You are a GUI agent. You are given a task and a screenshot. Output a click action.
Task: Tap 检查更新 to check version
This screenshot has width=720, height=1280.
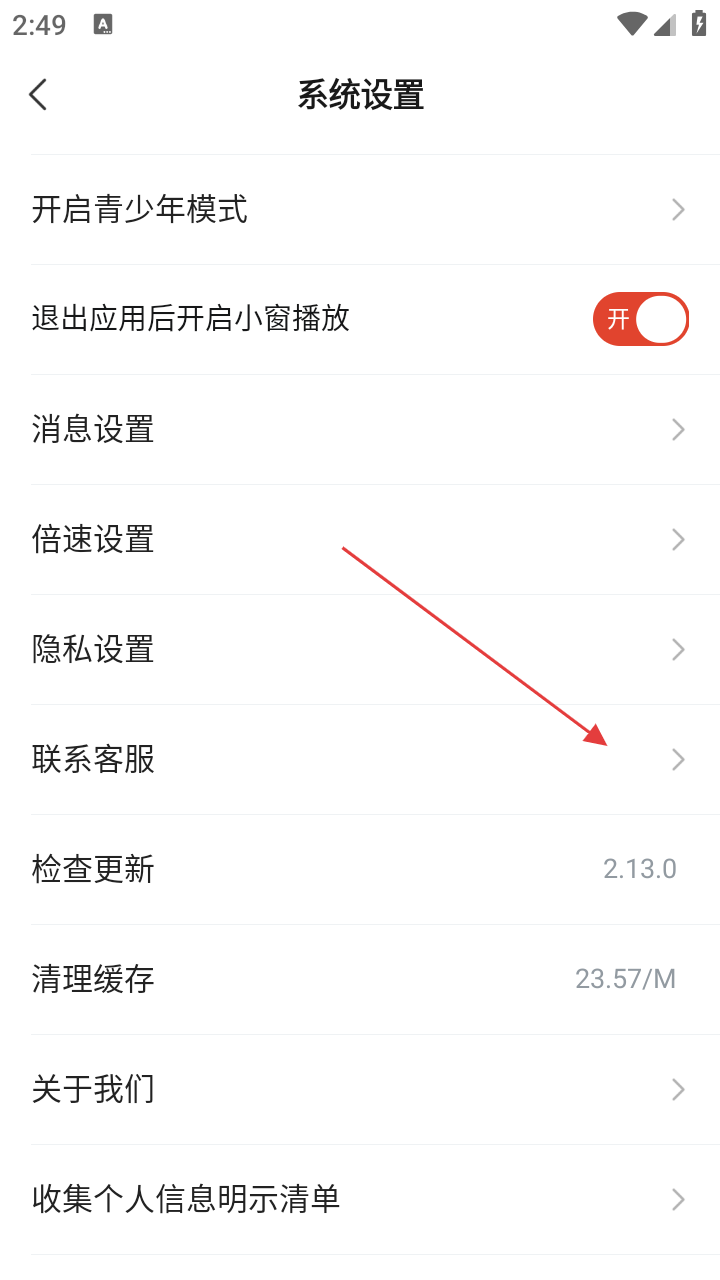[360, 870]
